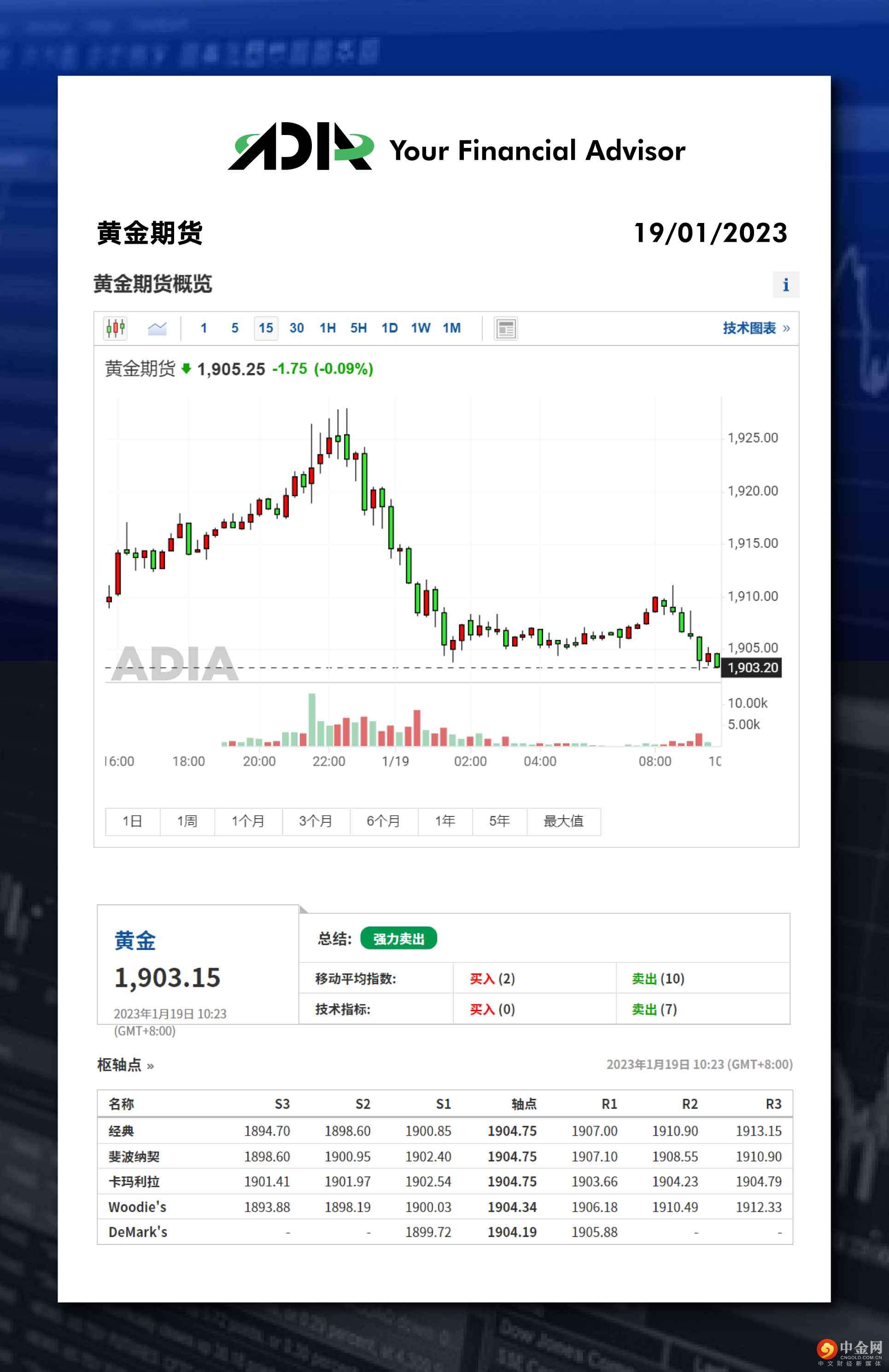Click the info icon next to 黄金期货概览

pyautogui.click(x=785, y=285)
